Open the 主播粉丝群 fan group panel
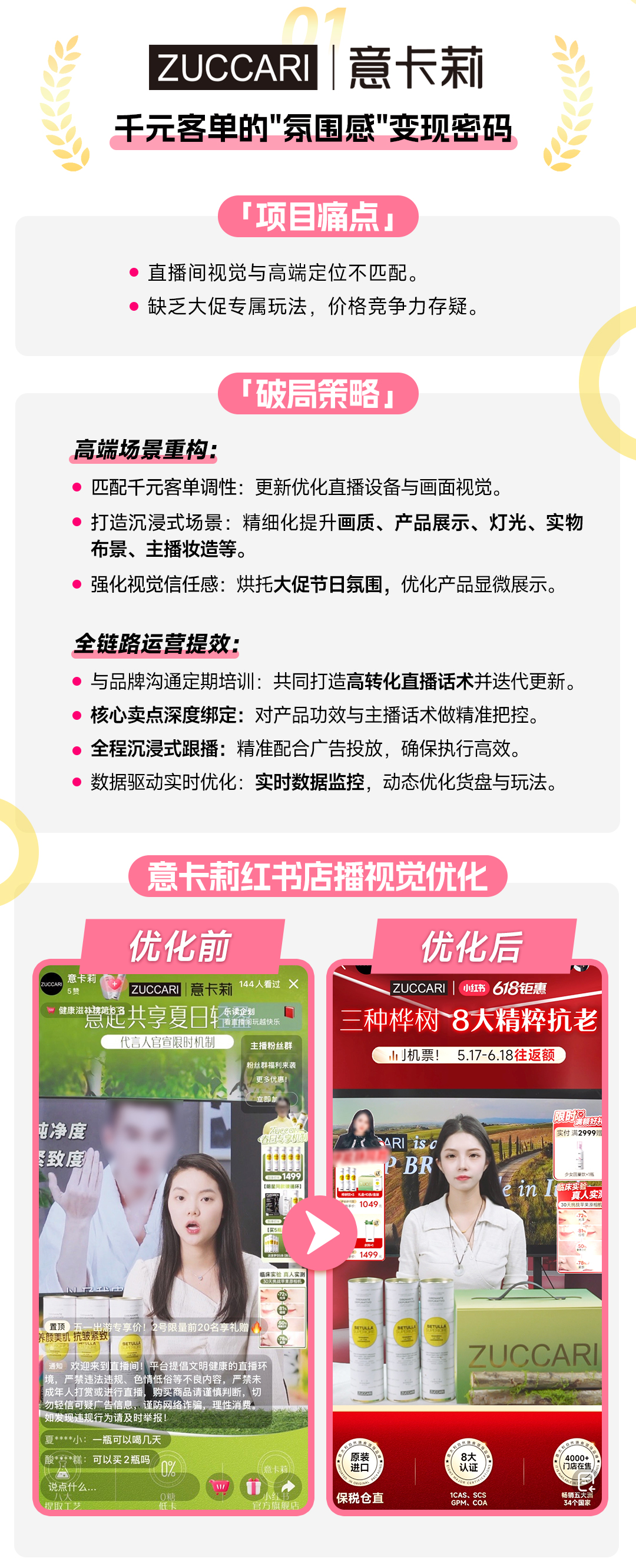Image resolution: width=636 pixels, height=1568 pixels. coord(272,1046)
